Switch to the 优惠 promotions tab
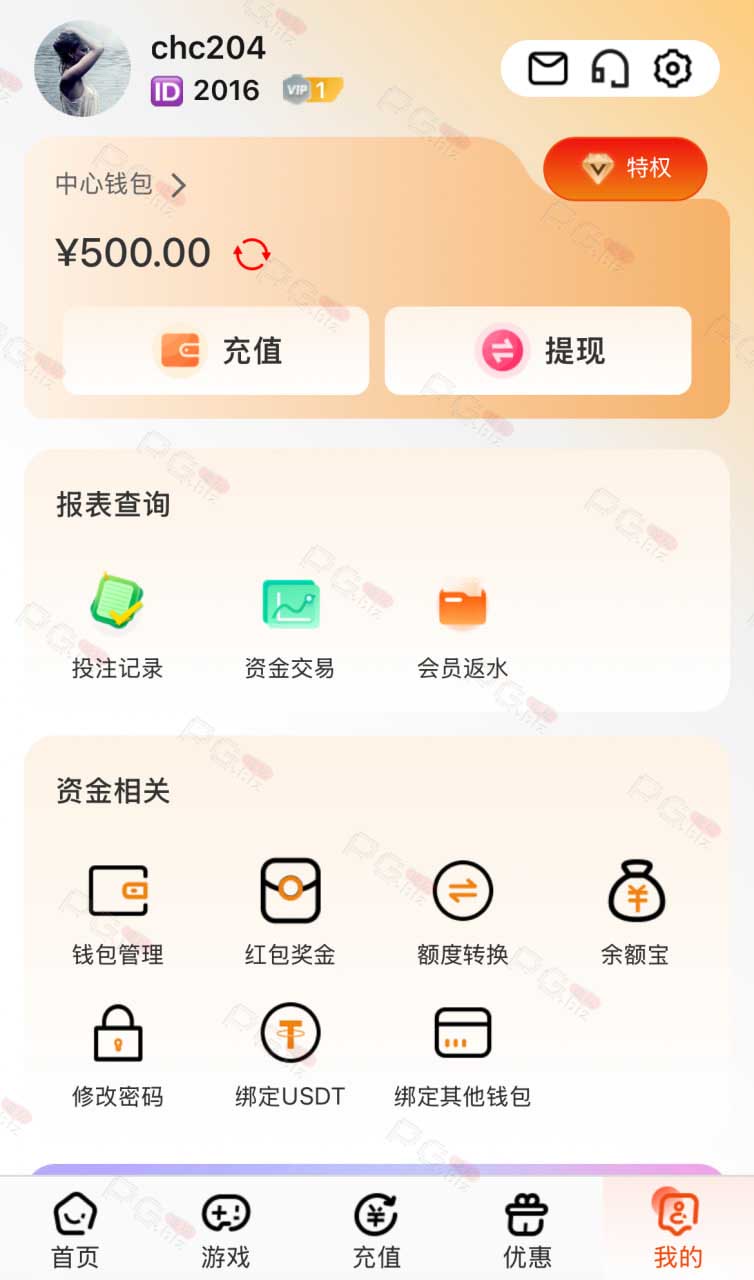 pyautogui.click(x=527, y=1230)
